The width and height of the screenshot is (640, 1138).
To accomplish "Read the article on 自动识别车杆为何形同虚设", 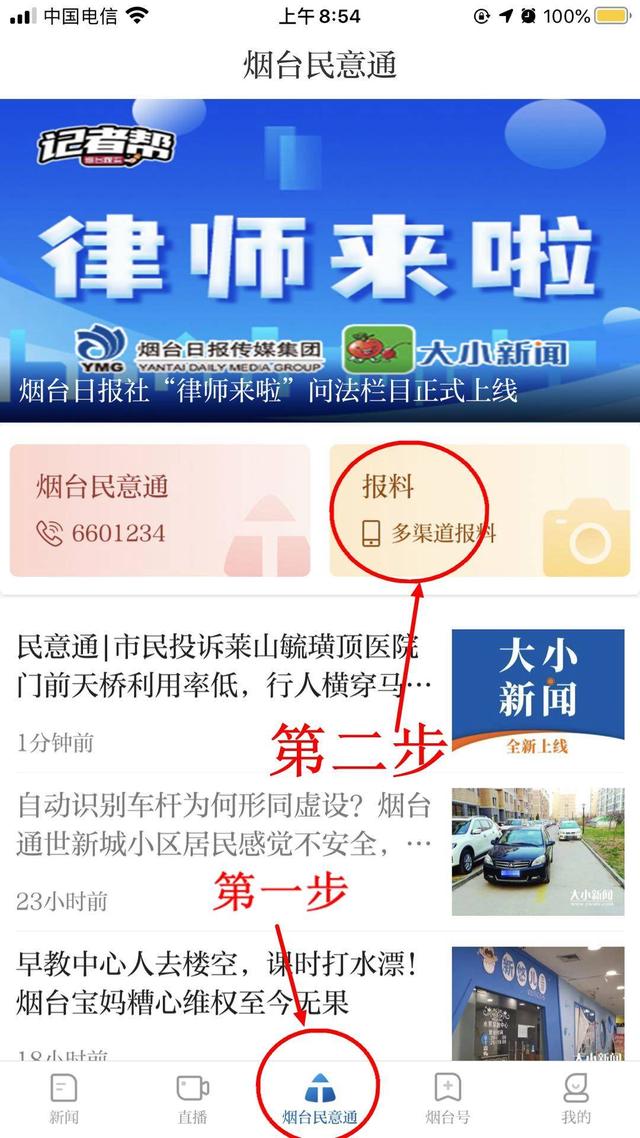I will [225, 826].
